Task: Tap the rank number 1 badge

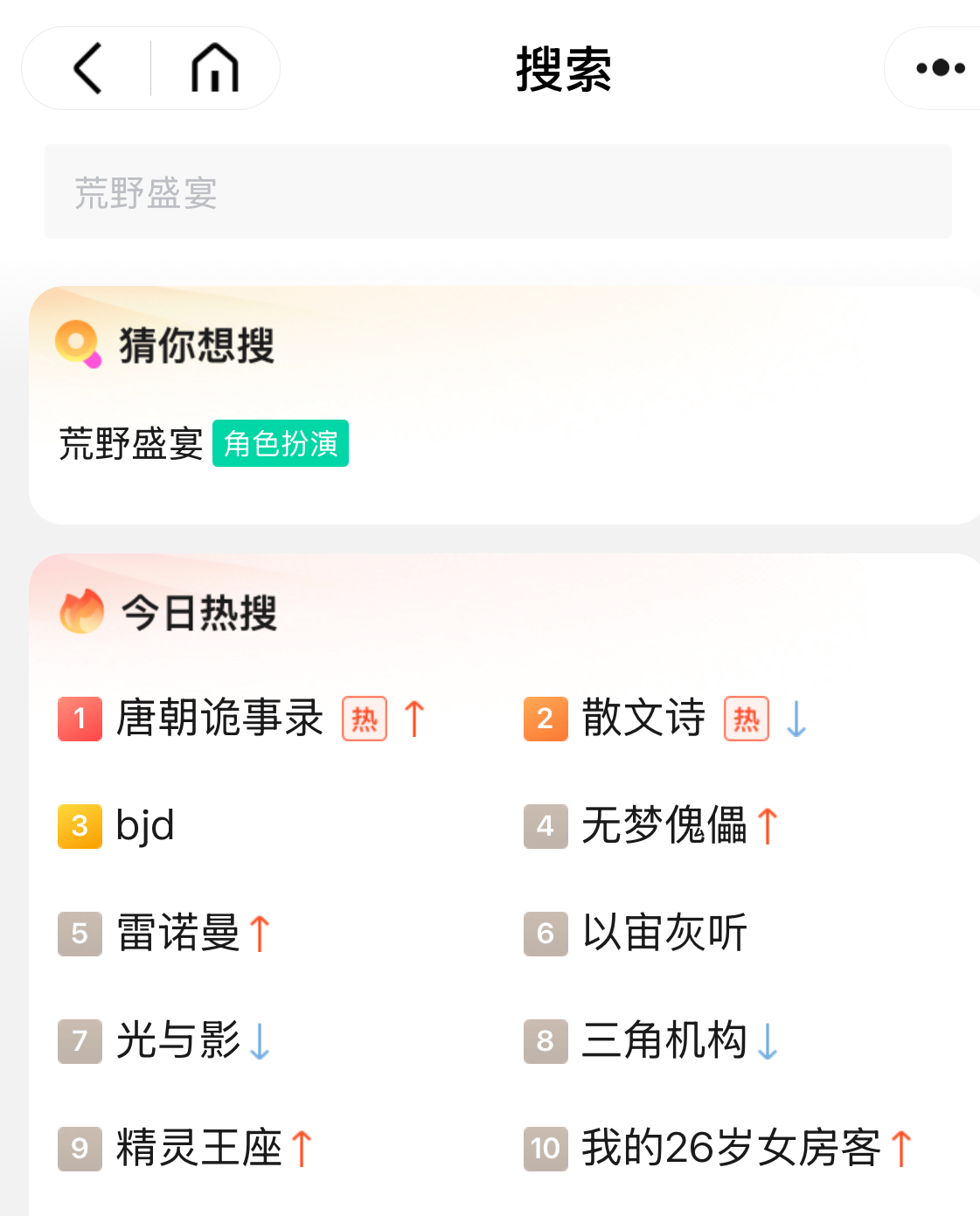Action: pyautogui.click(x=79, y=719)
